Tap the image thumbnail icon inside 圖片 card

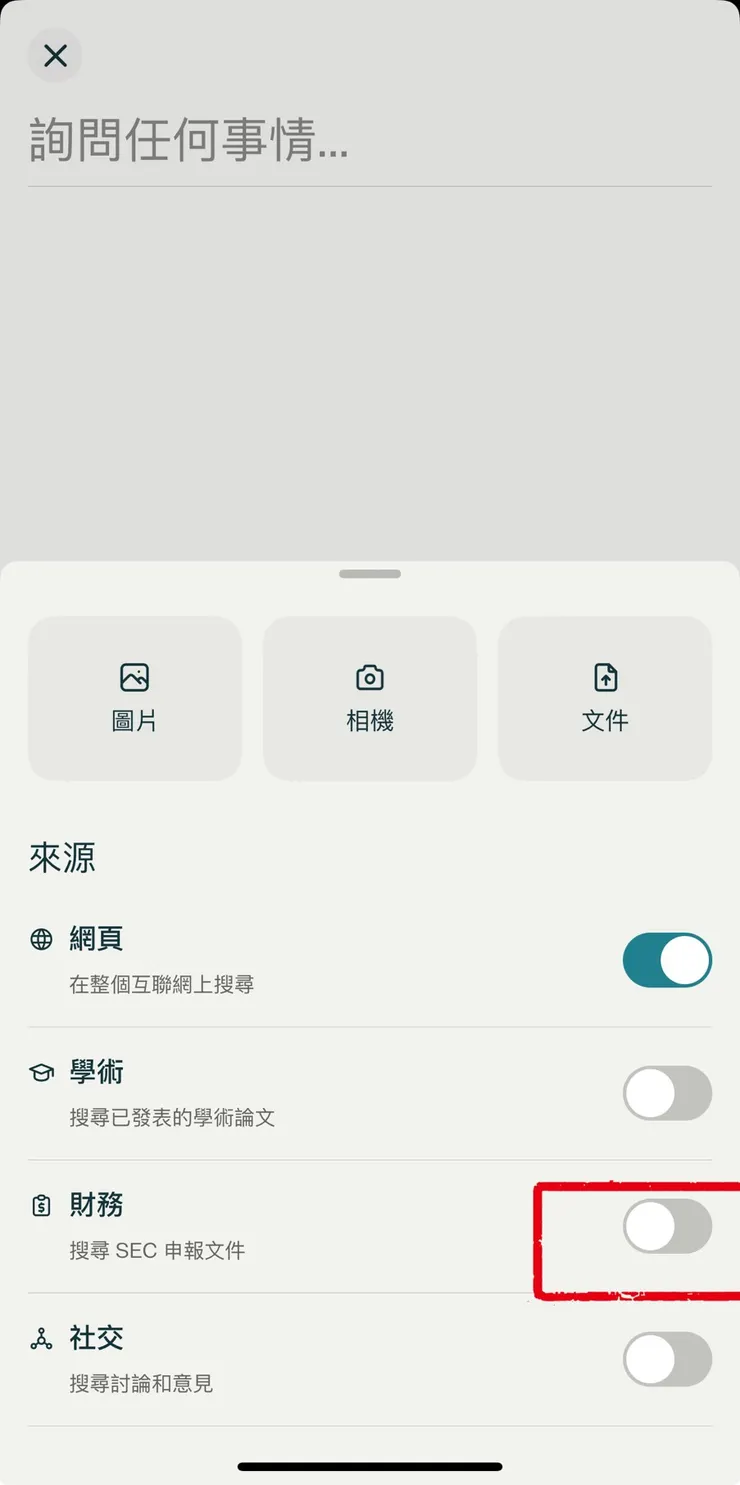tap(134, 676)
